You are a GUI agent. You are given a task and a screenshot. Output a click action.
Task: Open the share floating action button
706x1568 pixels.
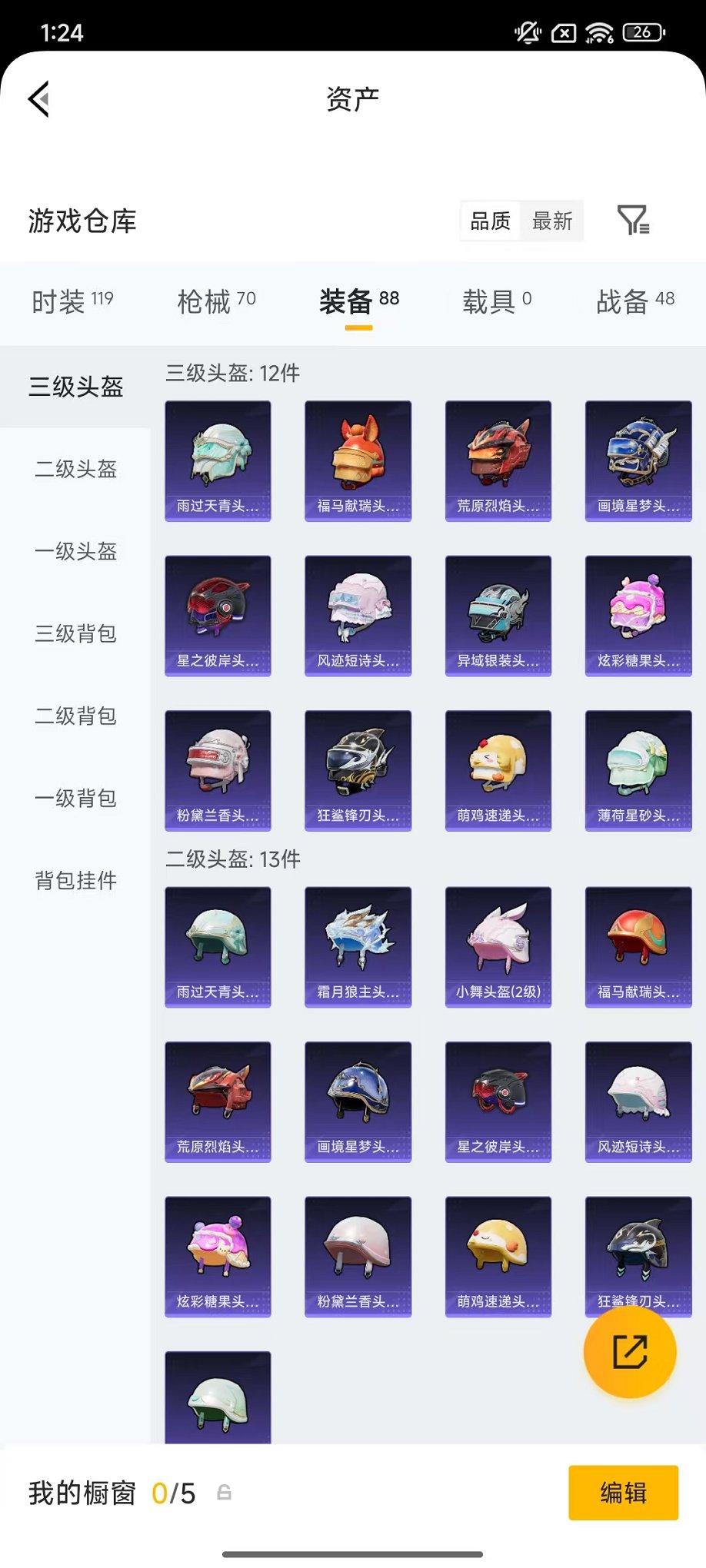pyautogui.click(x=630, y=1351)
